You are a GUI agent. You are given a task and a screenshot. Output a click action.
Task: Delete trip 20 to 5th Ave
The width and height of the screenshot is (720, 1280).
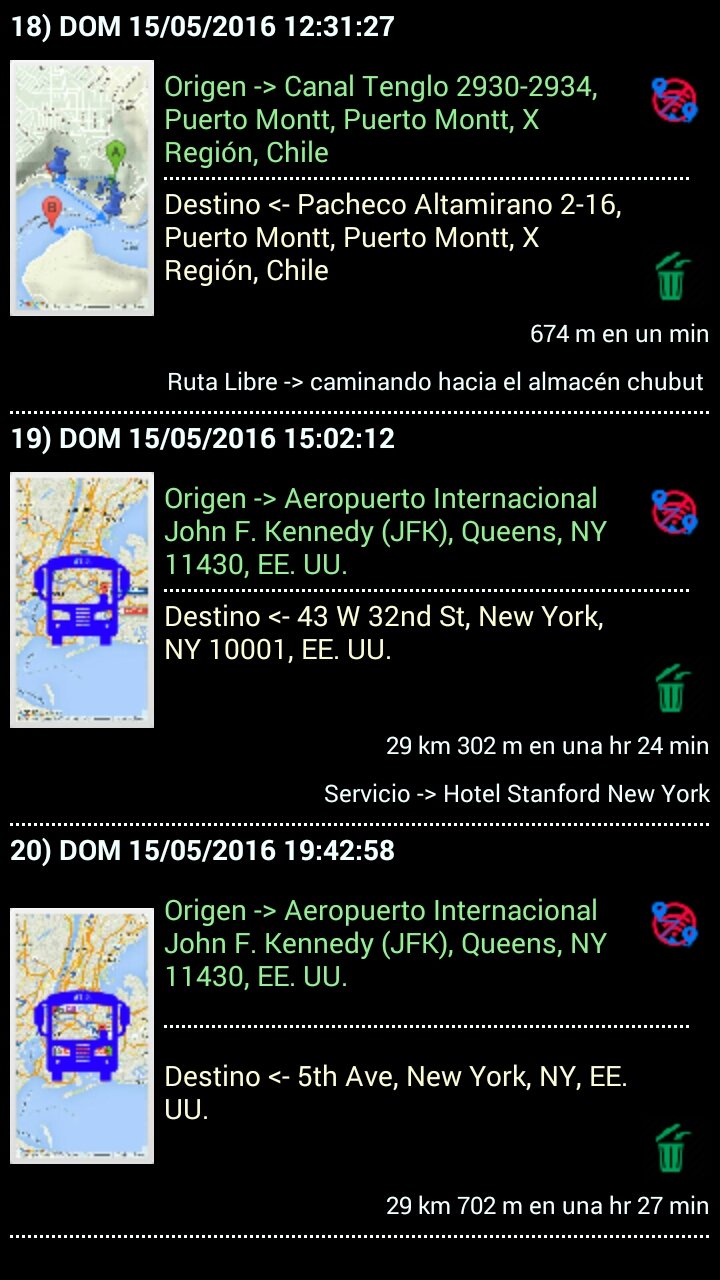click(672, 1149)
